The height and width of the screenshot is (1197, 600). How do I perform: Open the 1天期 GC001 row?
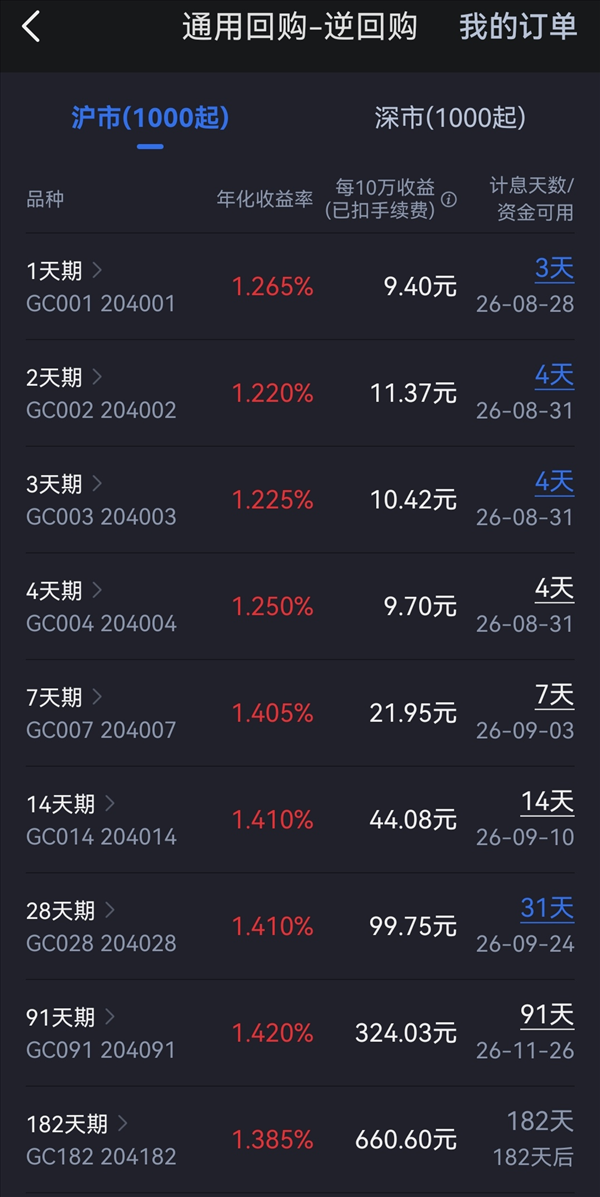pyautogui.click(x=300, y=286)
